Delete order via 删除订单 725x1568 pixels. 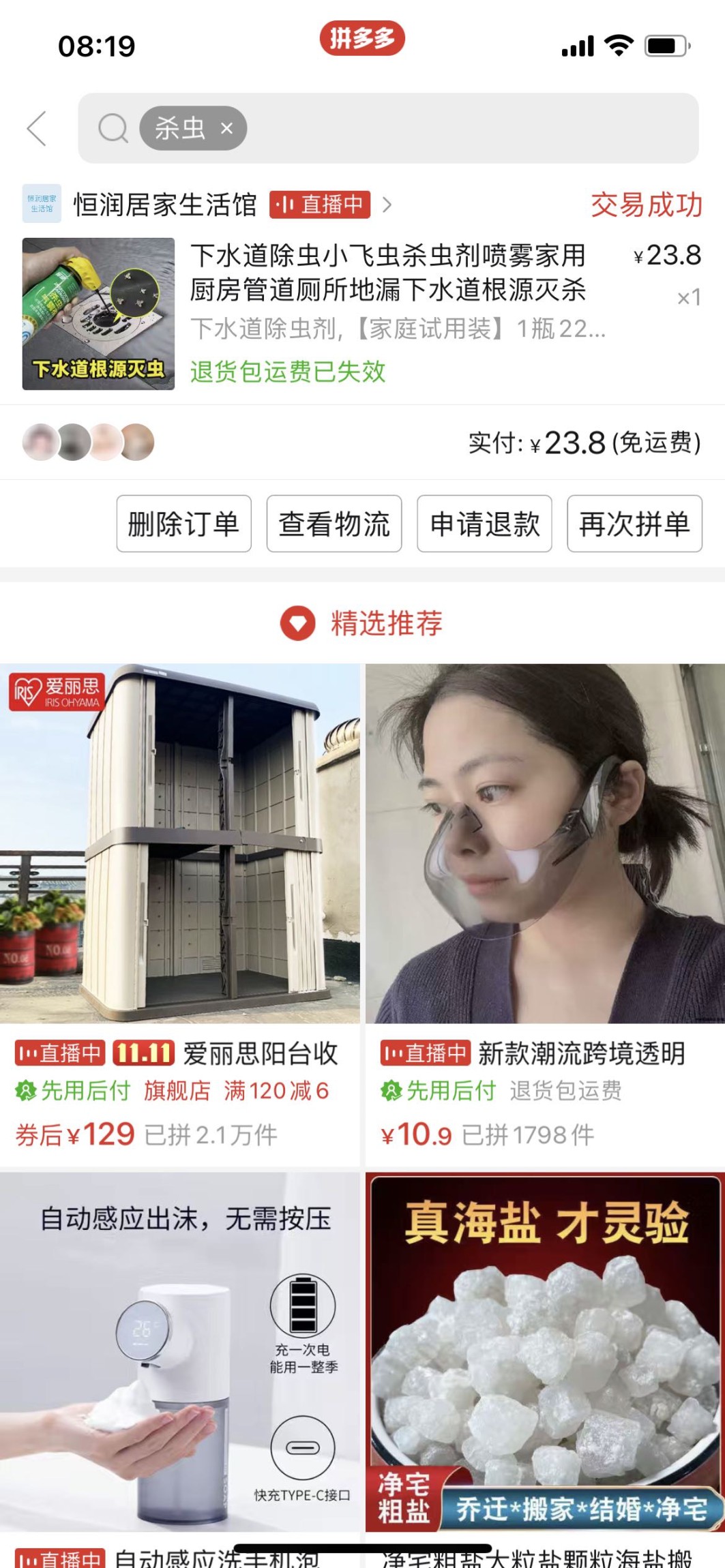tap(183, 524)
